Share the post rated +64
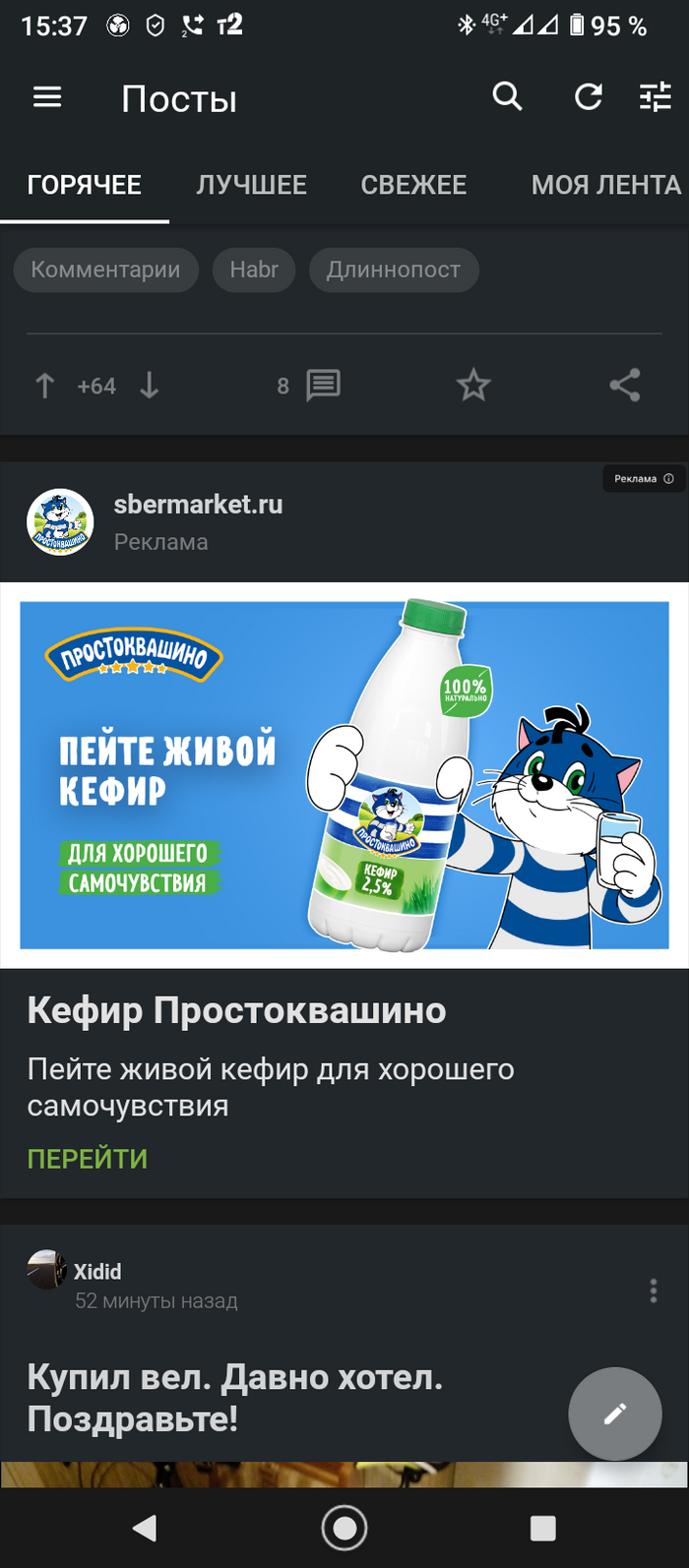Screen dimensions: 689x1568 pos(625,386)
